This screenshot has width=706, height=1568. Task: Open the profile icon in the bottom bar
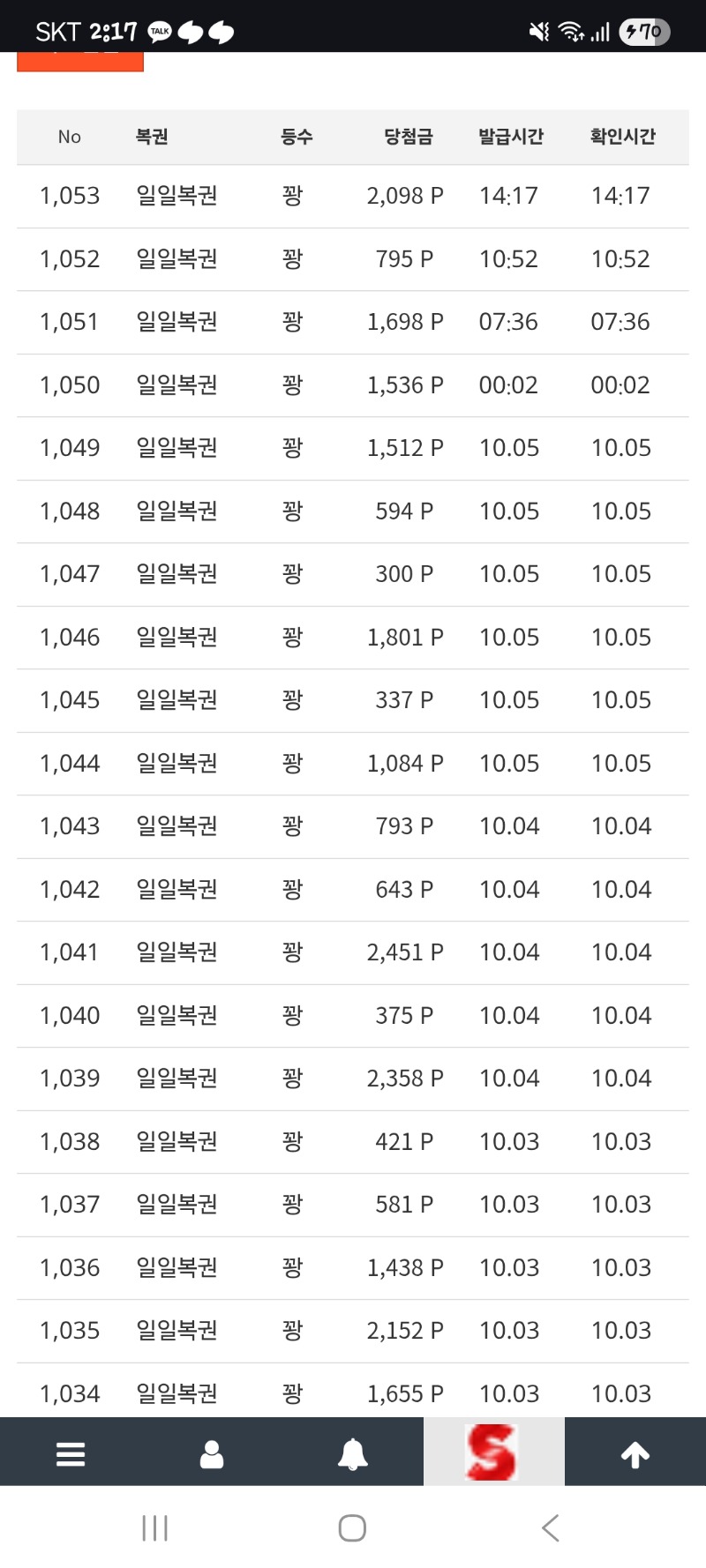coord(212,1453)
